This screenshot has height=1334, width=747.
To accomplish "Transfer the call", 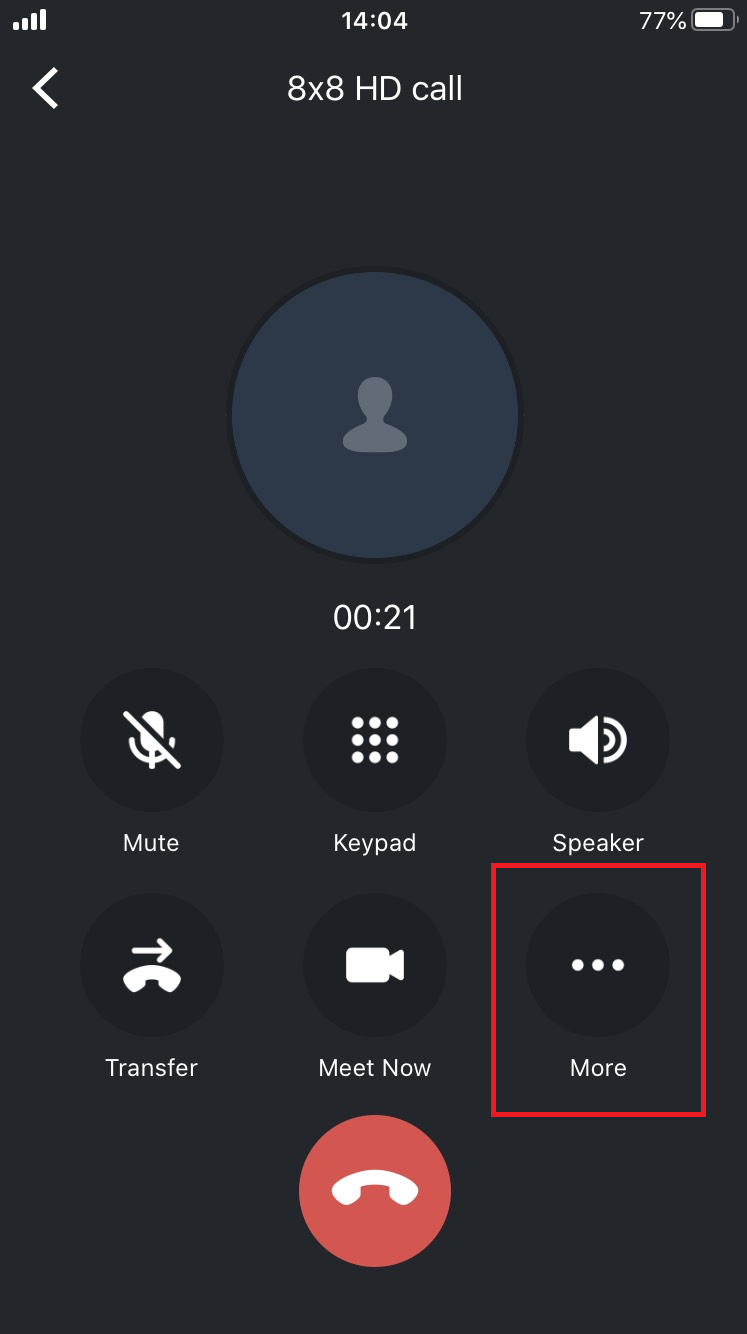I will pyautogui.click(x=151, y=965).
